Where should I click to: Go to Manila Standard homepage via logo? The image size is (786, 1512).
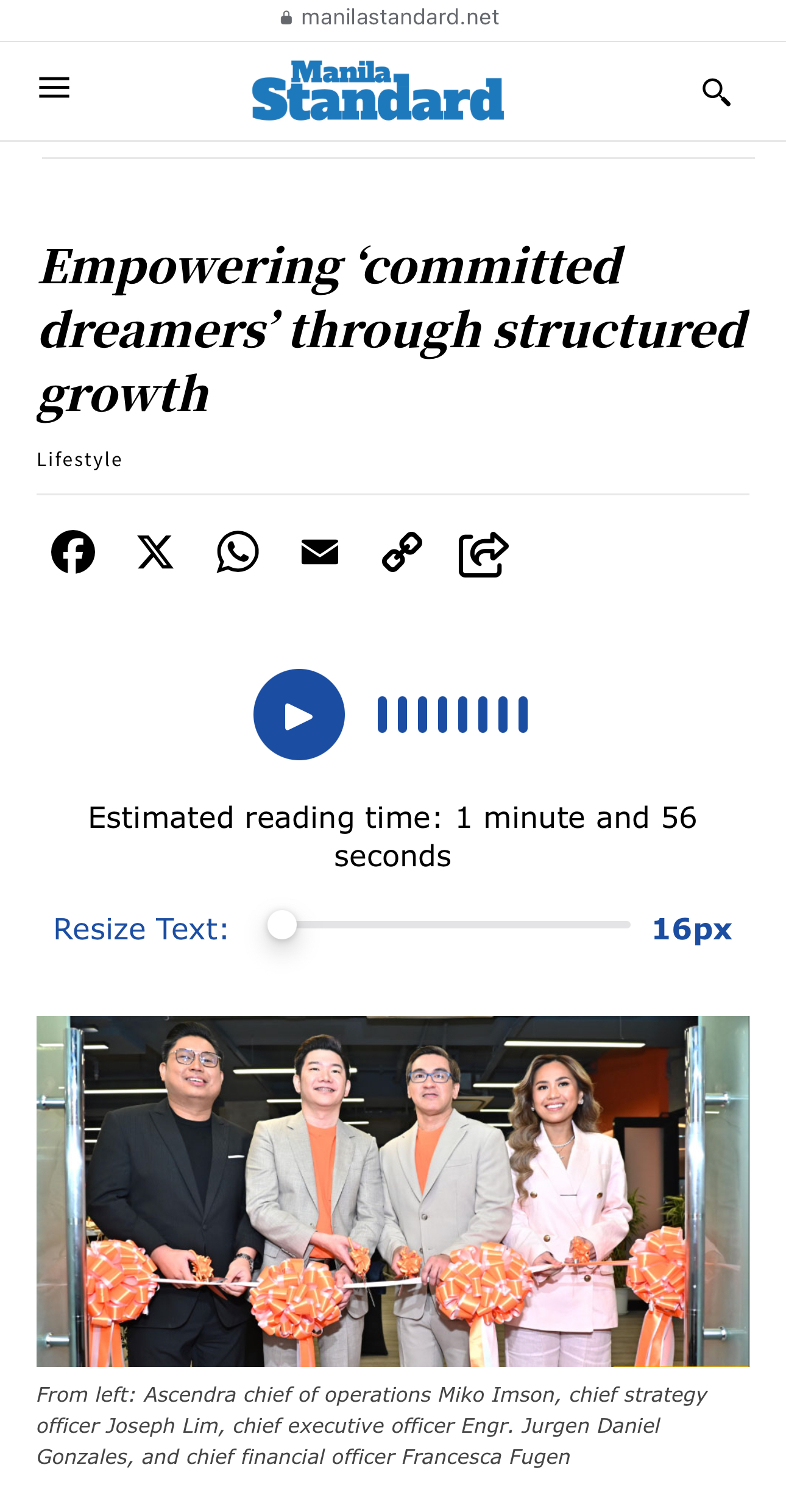coord(378,91)
